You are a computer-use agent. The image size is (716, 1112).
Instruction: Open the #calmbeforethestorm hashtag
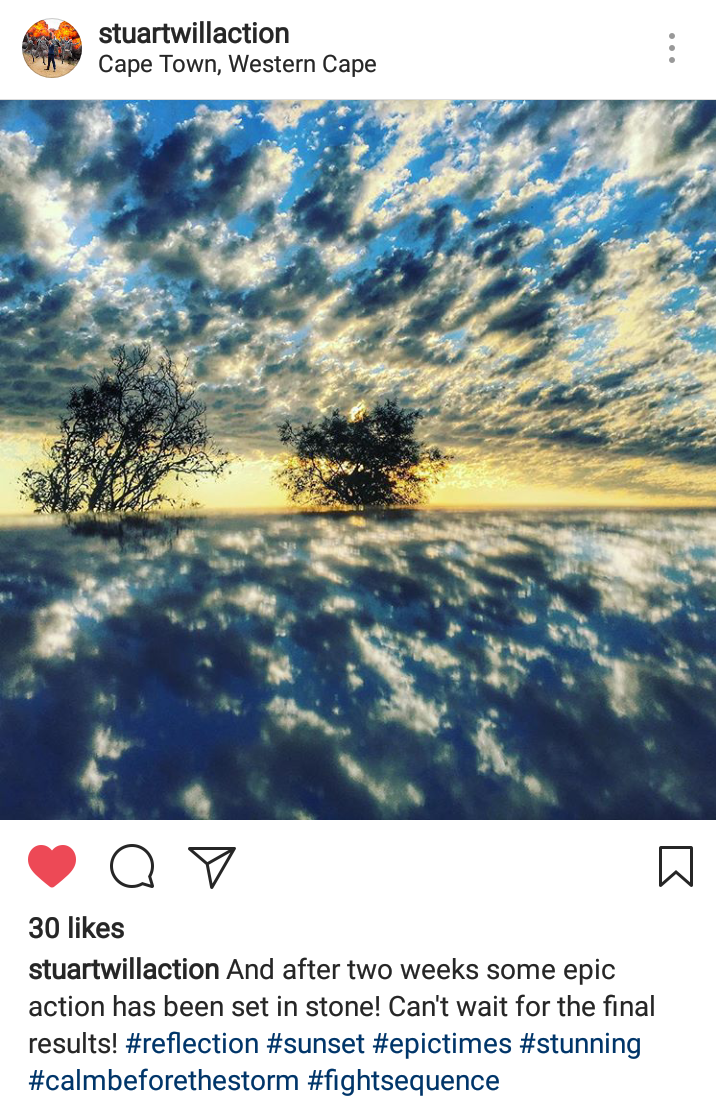[x=164, y=1081]
